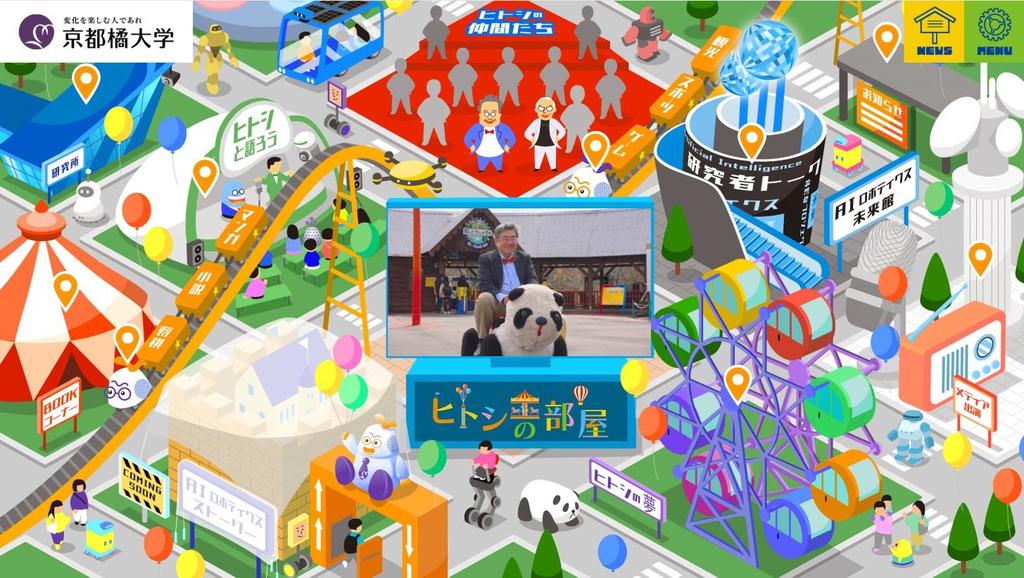This screenshot has width=1024, height=578.
Task: Open the NEWS button
Action: pyautogui.click(x=933, y=31)
